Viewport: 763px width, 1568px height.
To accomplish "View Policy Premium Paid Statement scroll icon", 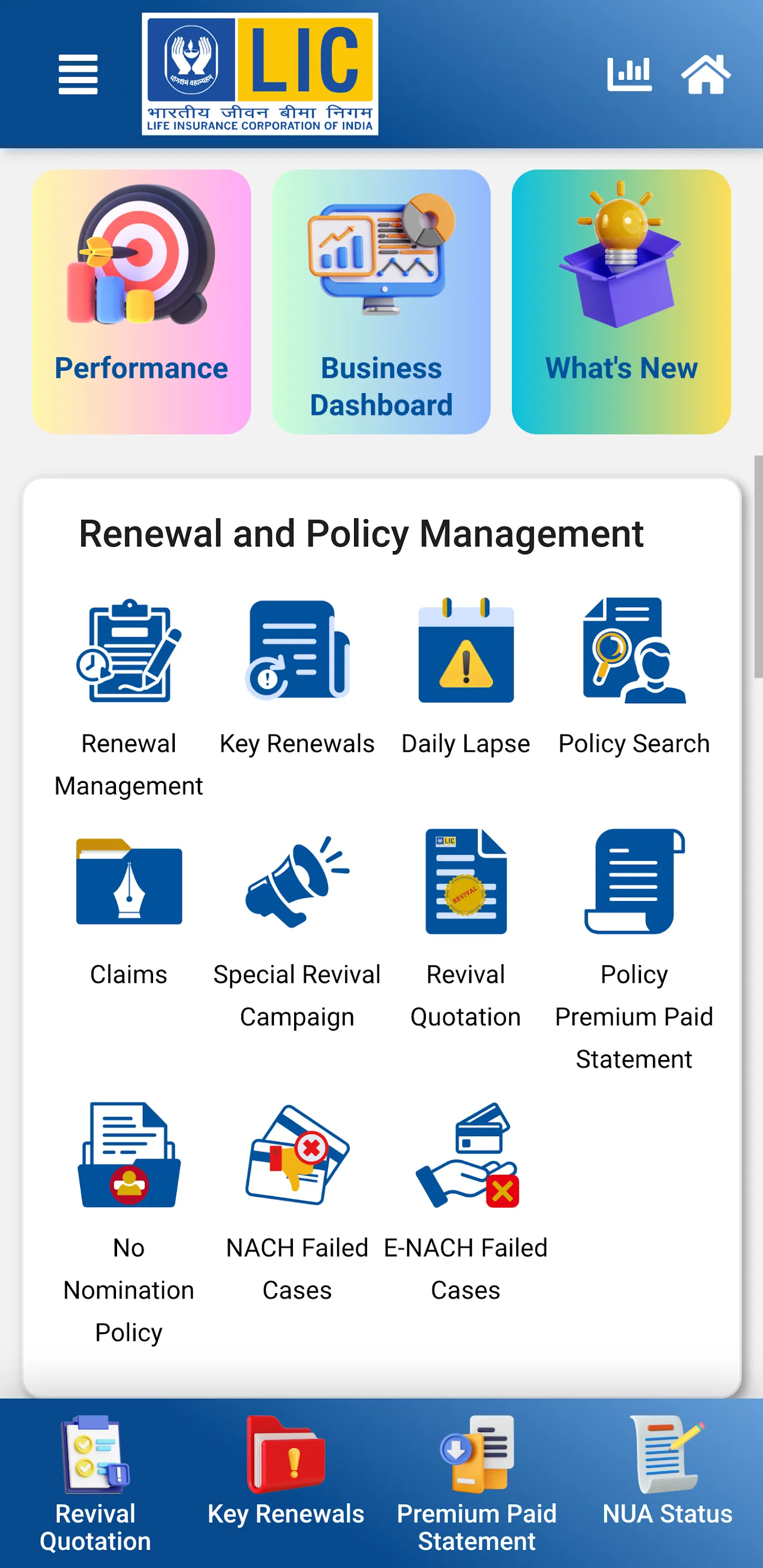I will tap(633, 886).
